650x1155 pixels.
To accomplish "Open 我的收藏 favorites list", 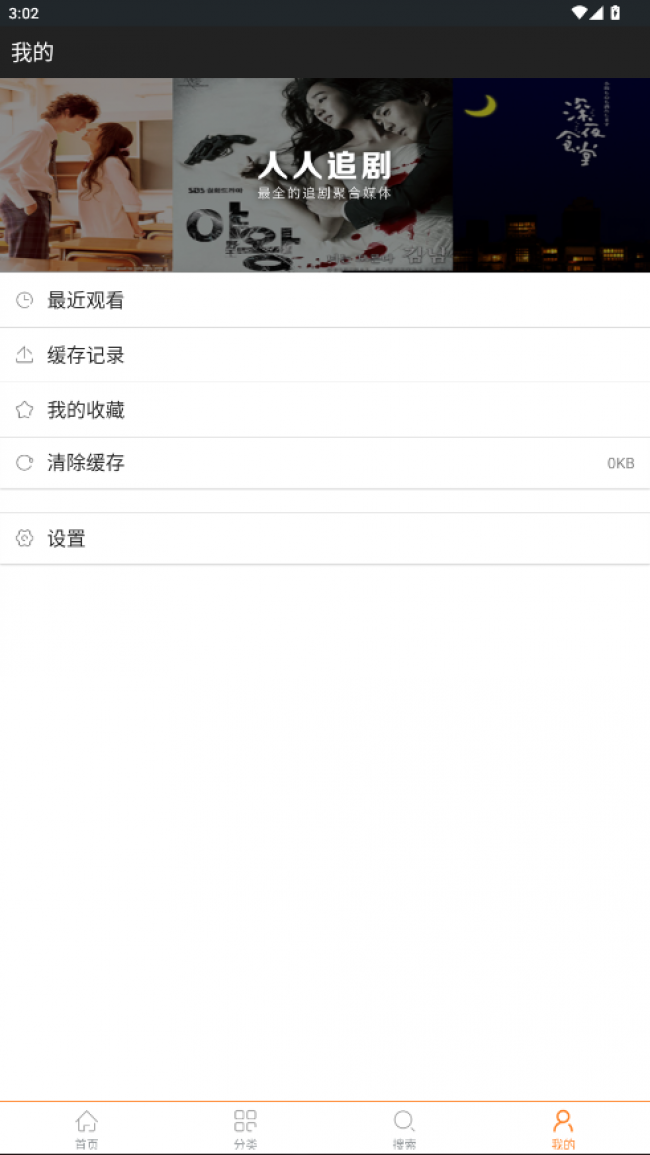I will pos(86,410).
